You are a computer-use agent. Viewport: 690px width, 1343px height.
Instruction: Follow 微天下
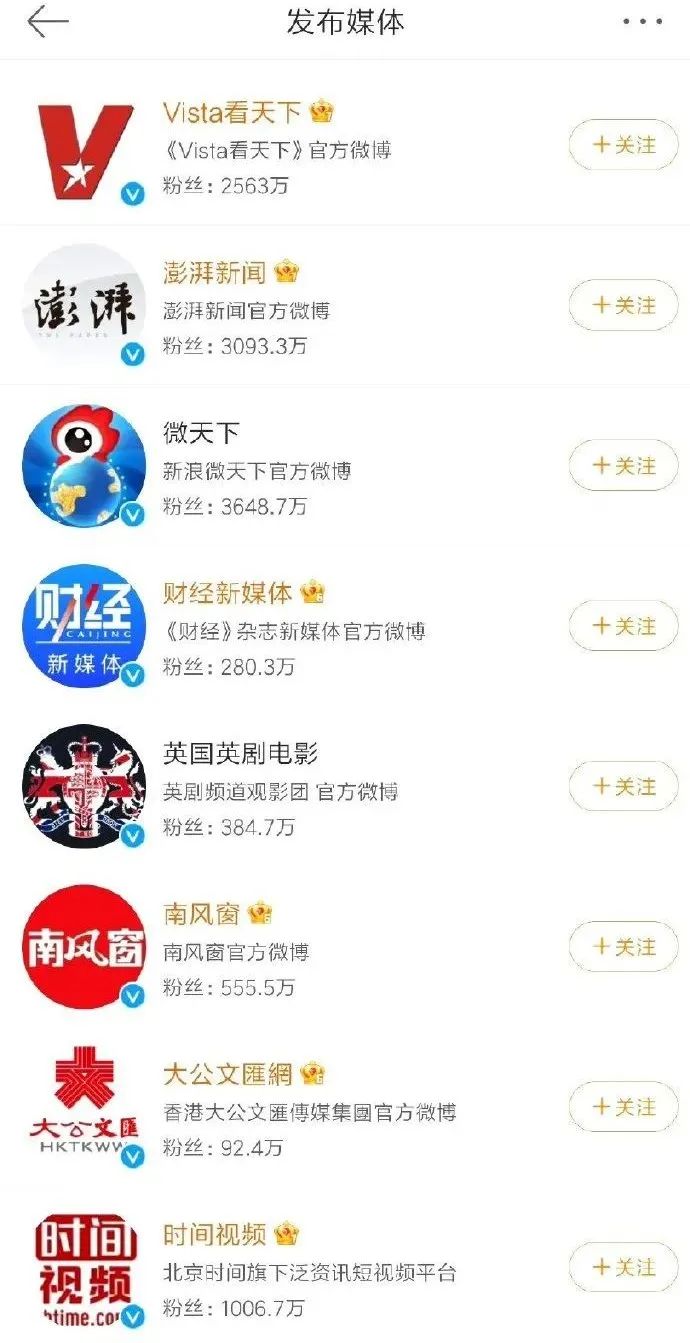(623, 466)
